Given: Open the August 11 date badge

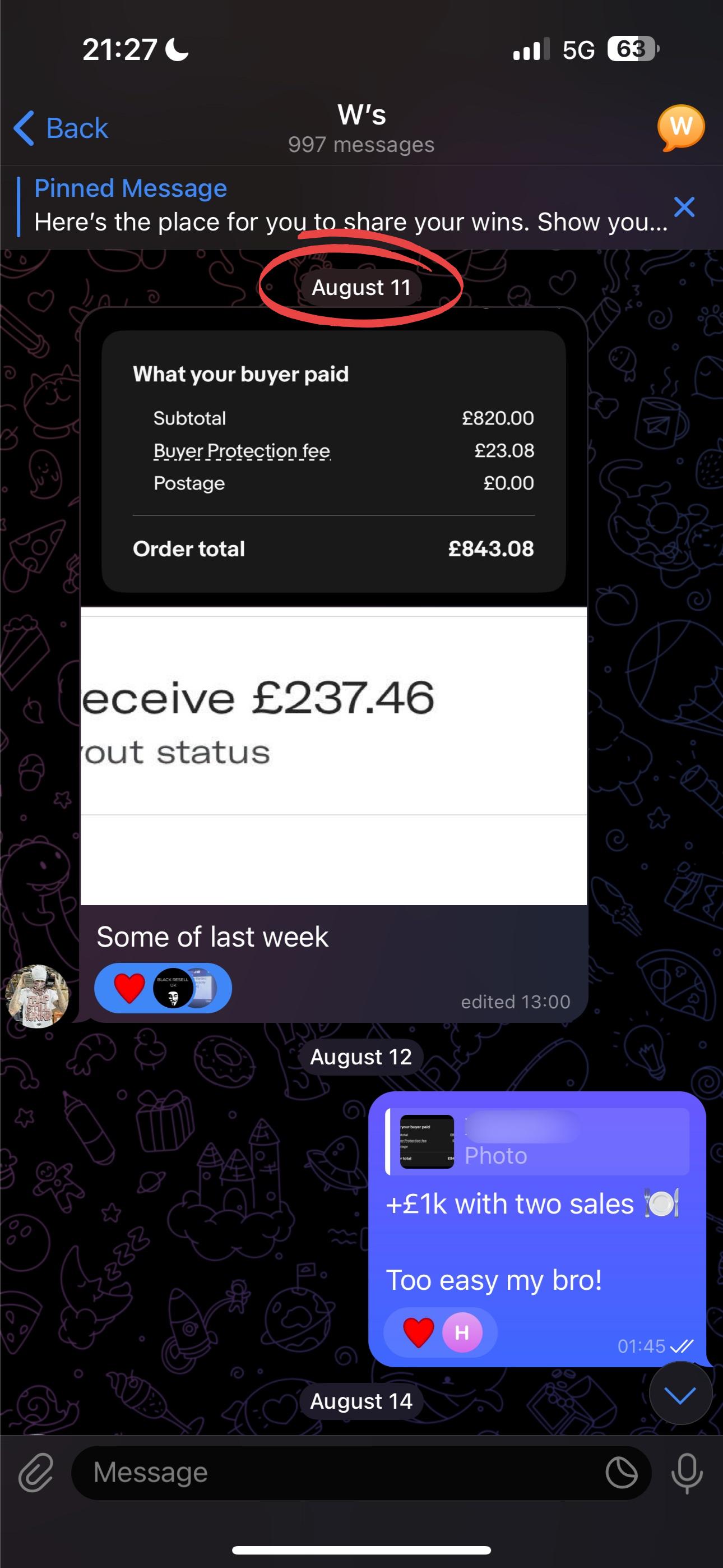Looking at the screenshot, I should 361,287.
